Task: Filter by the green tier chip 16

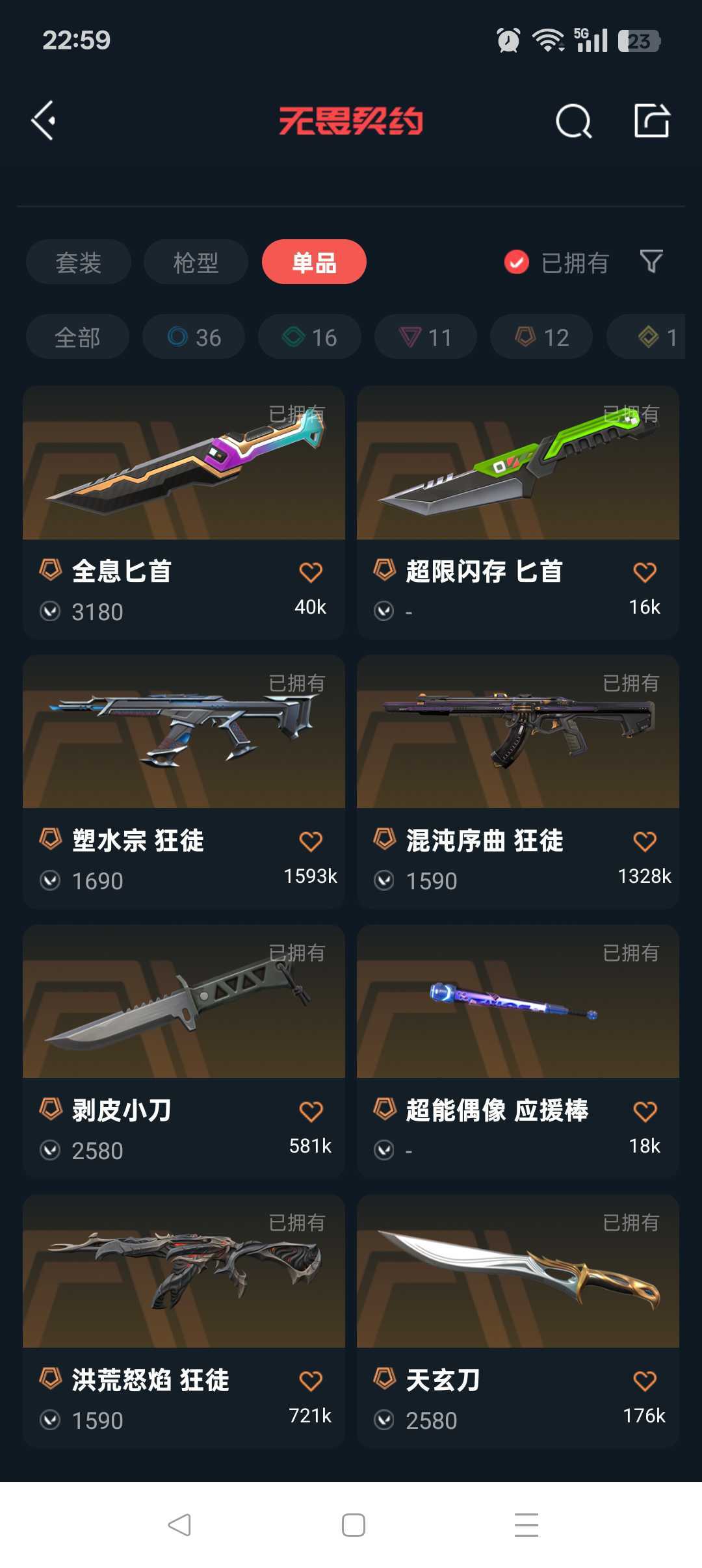Action: pyautogui.click(x=309, y=337)
